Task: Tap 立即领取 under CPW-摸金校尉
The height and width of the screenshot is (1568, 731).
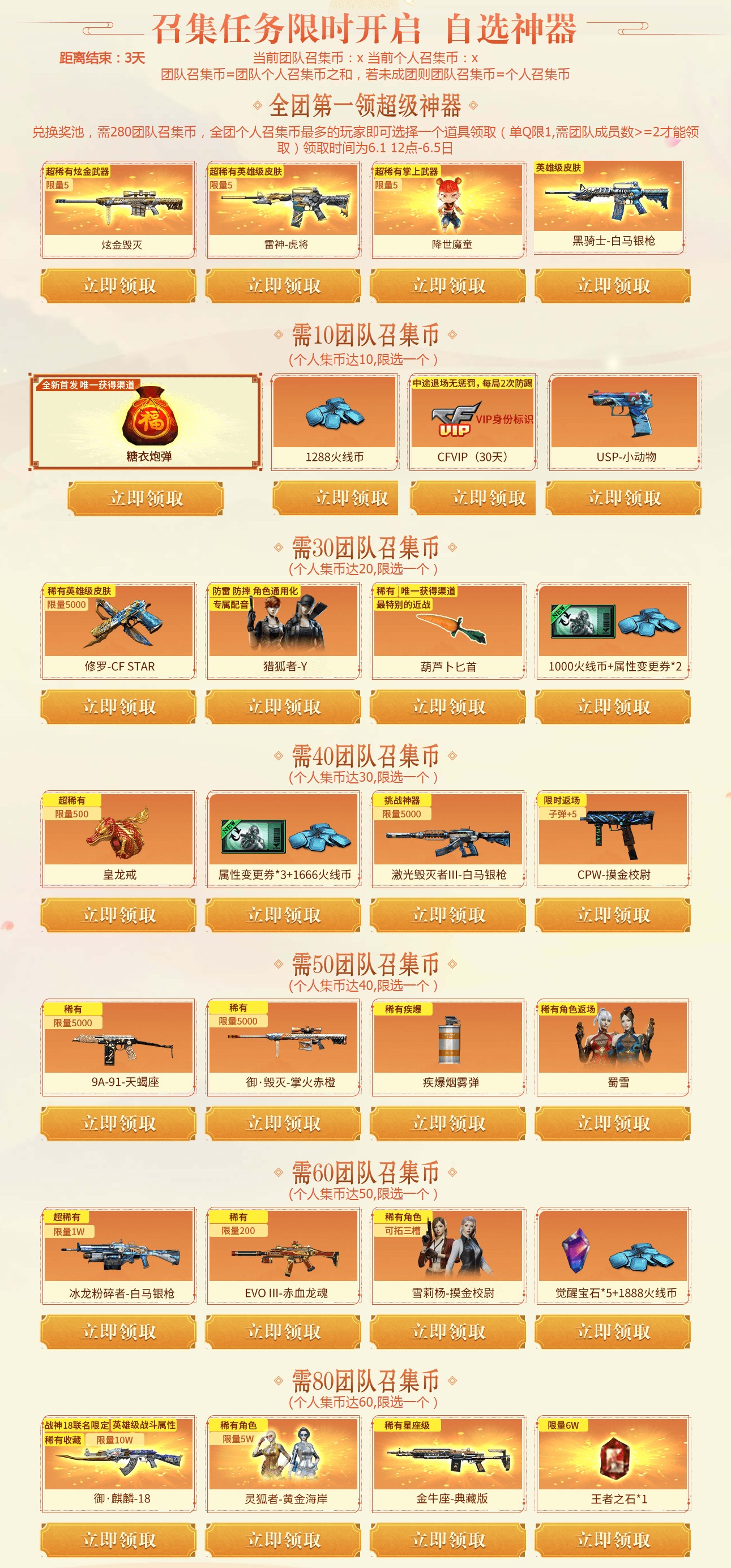Action: click(613, 915)
